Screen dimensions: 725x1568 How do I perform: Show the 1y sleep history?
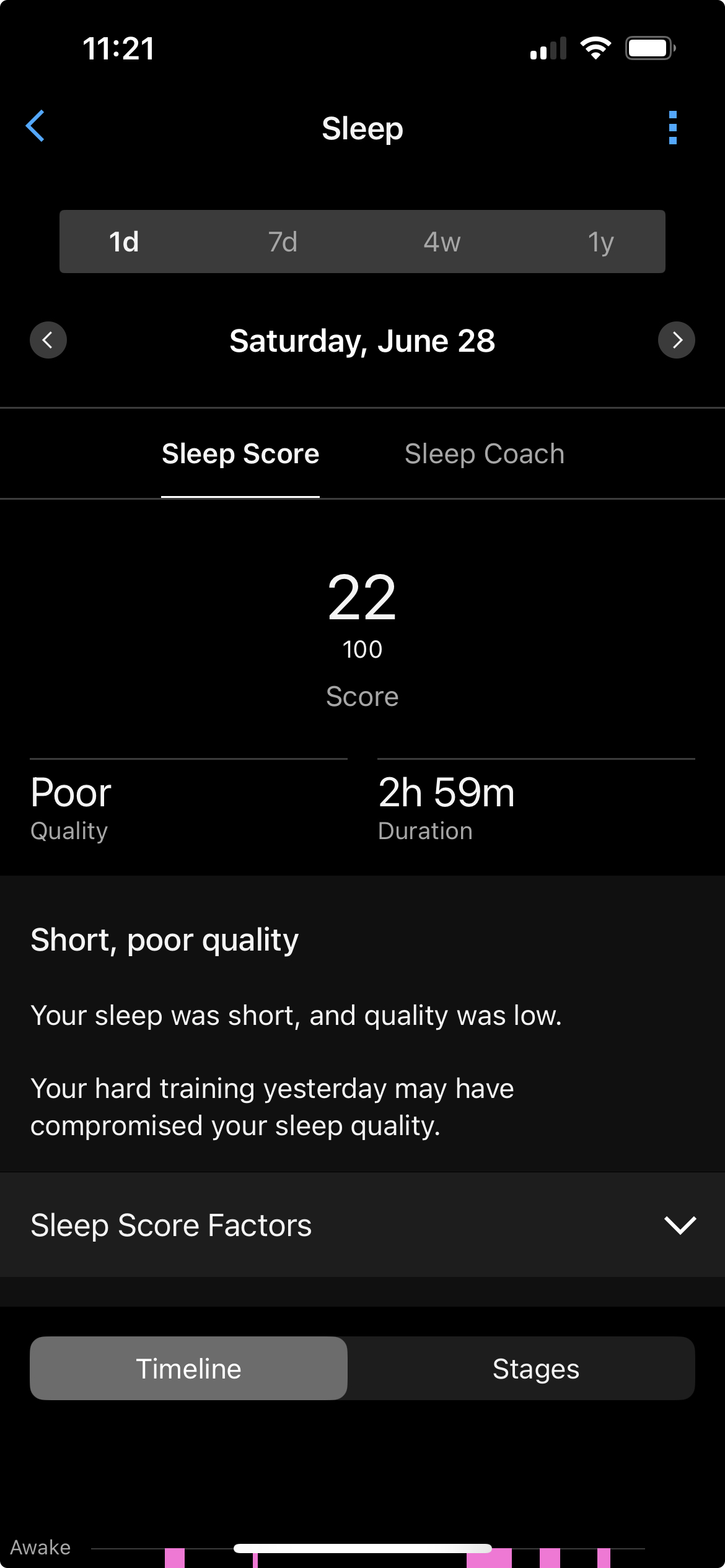pyautogui.click(x=600, y=242)
